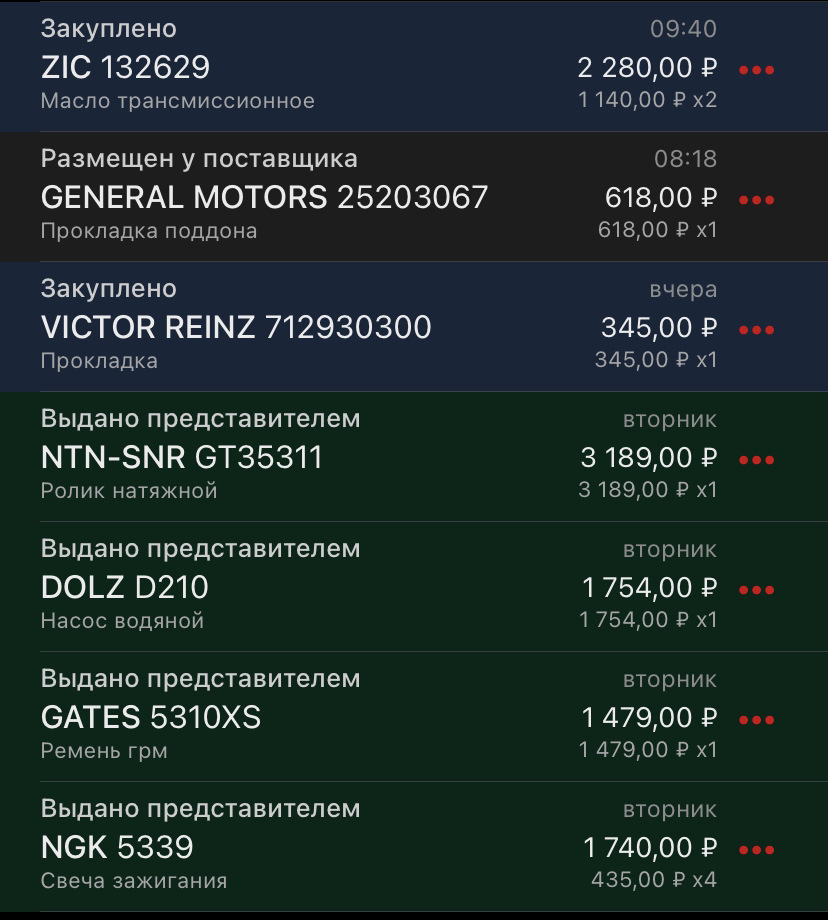
Task: Open options menu for ZIC 132629
Action: 756,70
